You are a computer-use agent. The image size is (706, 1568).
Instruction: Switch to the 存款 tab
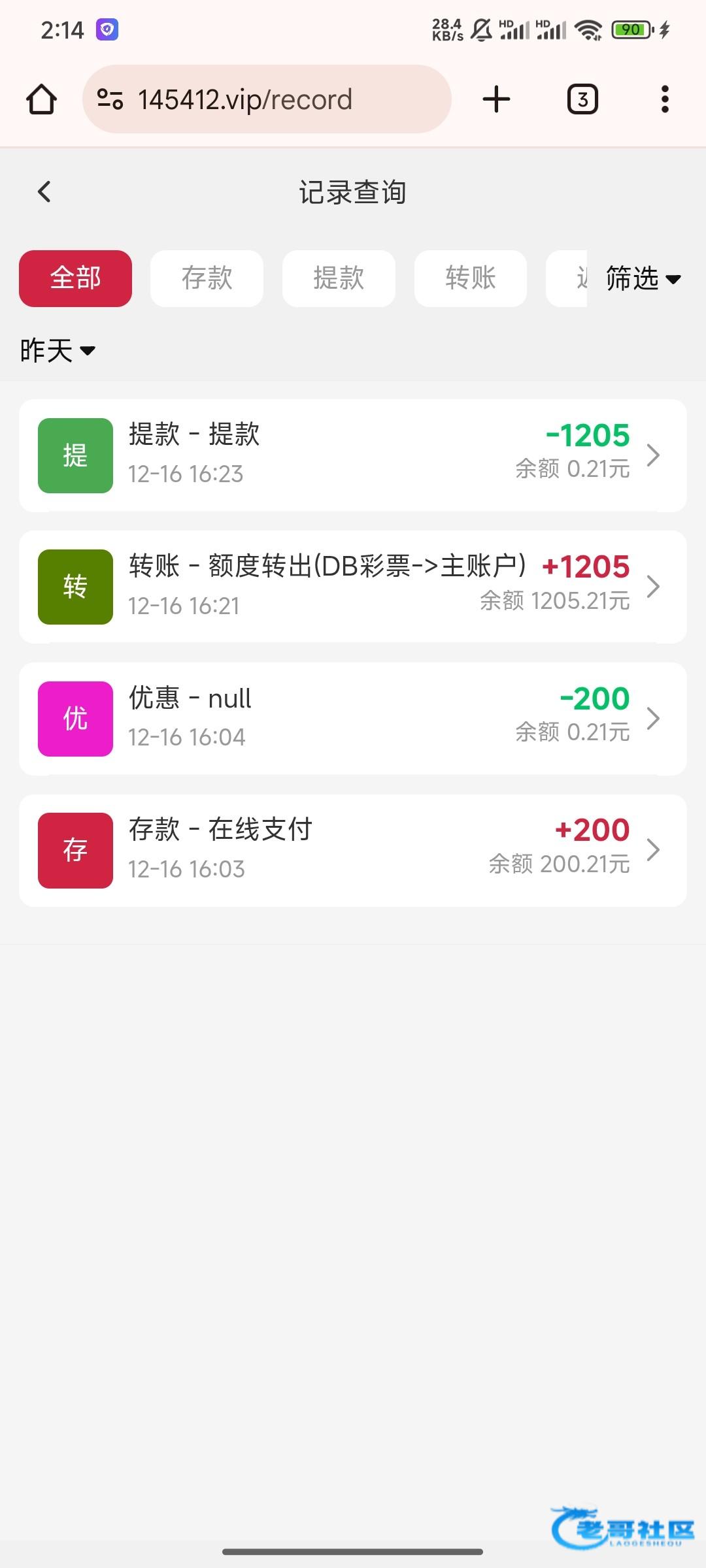(207, 278)
